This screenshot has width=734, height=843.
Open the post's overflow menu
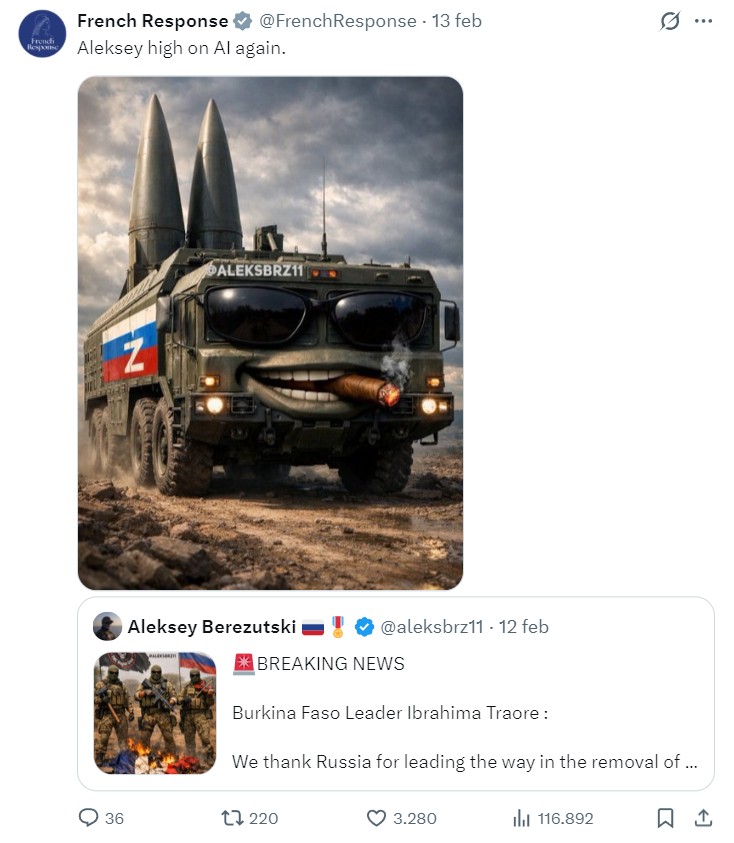click(x=704, y=21)
